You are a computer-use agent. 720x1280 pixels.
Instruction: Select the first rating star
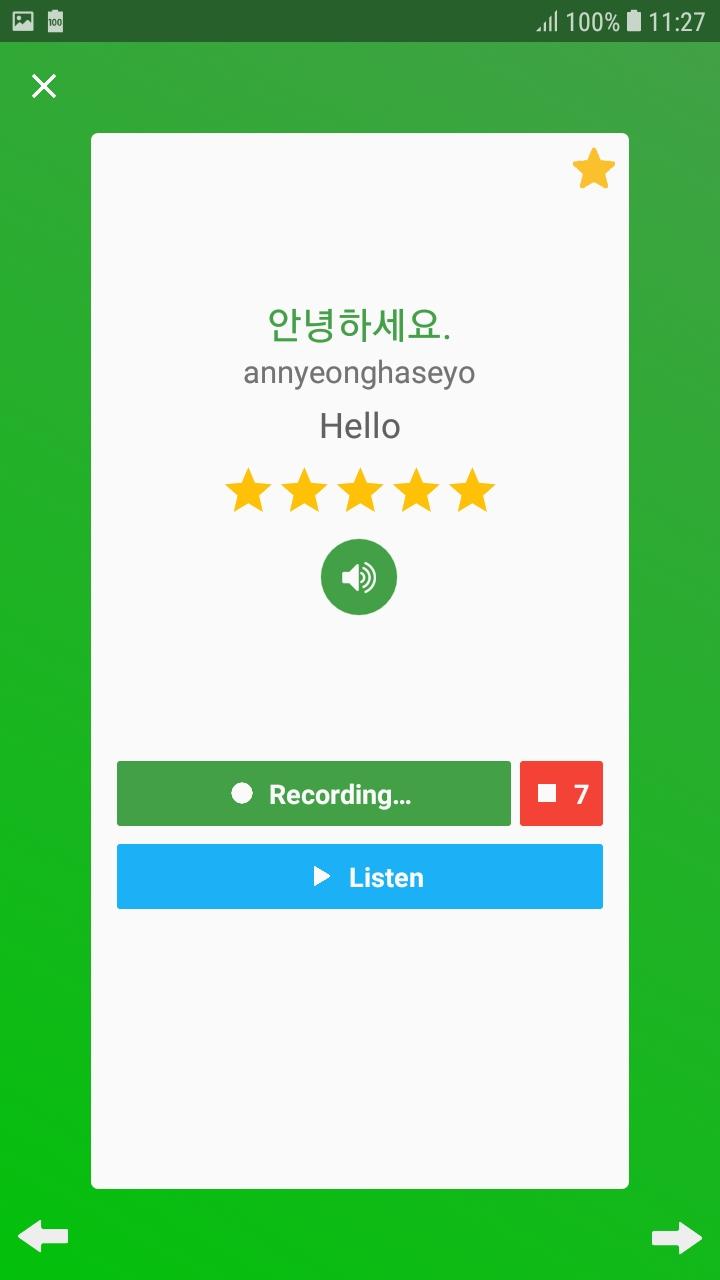tap(247, 490)
